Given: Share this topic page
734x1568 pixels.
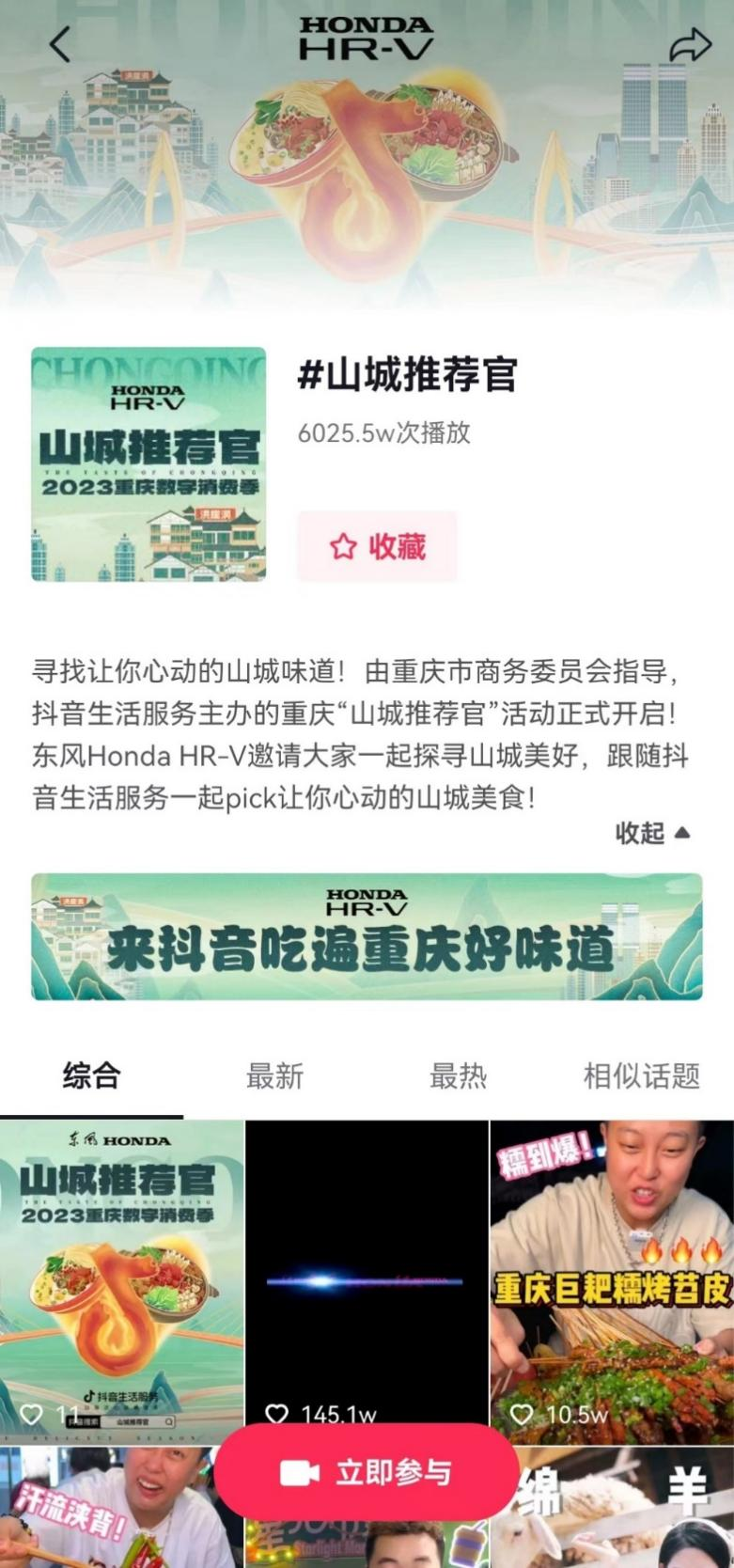Looking at the screenshot, I should click(x=689, y=44).
